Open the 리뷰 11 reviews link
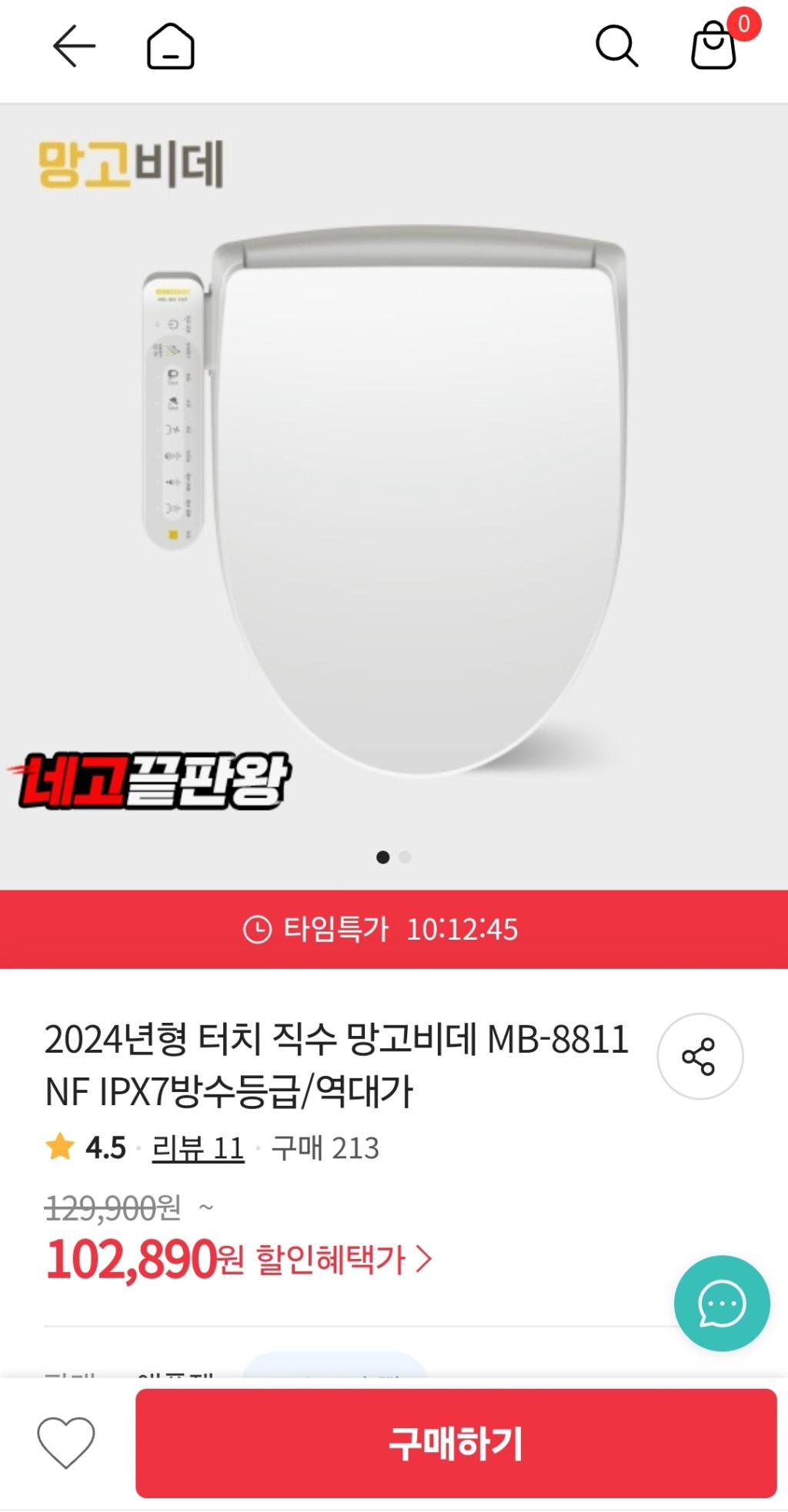 tap(198, 1148)
